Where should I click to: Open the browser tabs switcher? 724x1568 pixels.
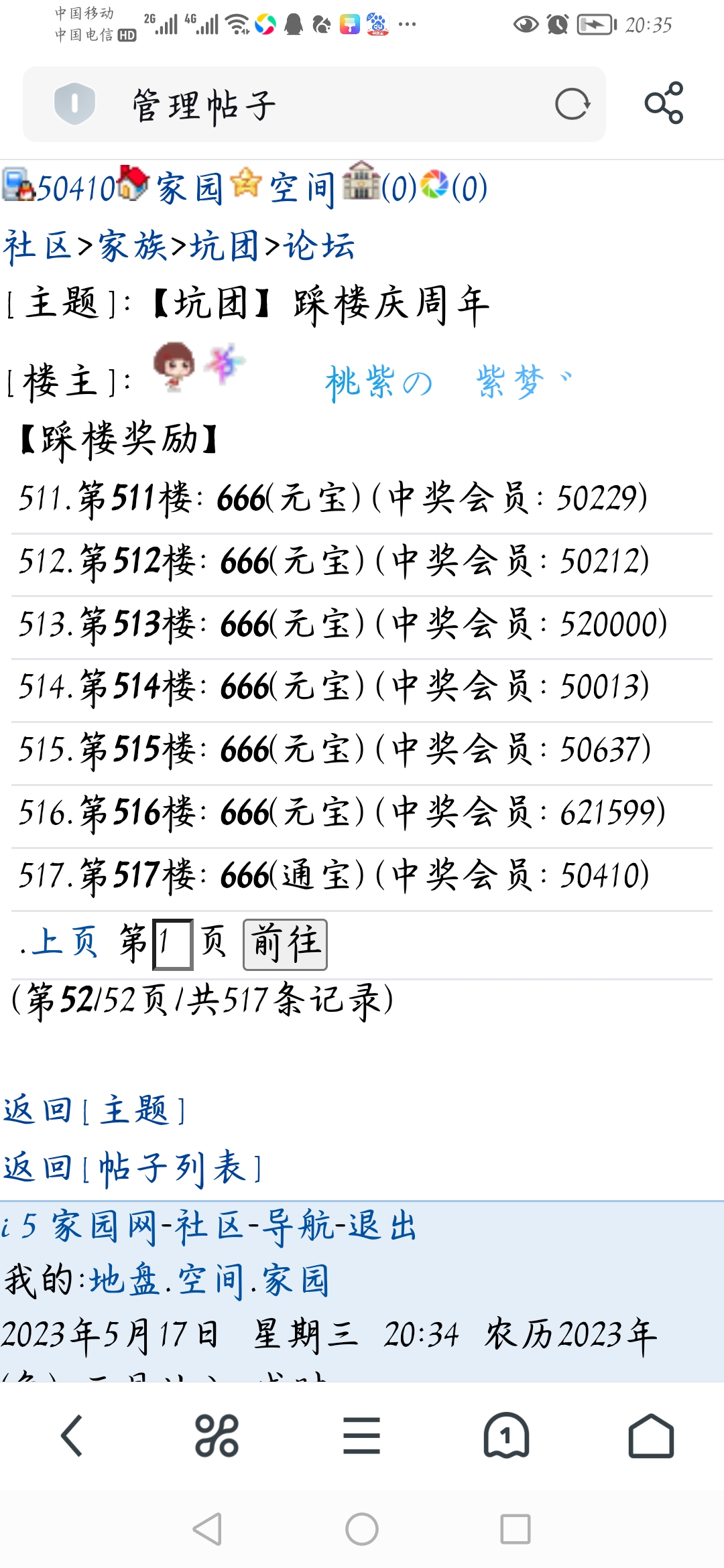tap(506, 1436)
